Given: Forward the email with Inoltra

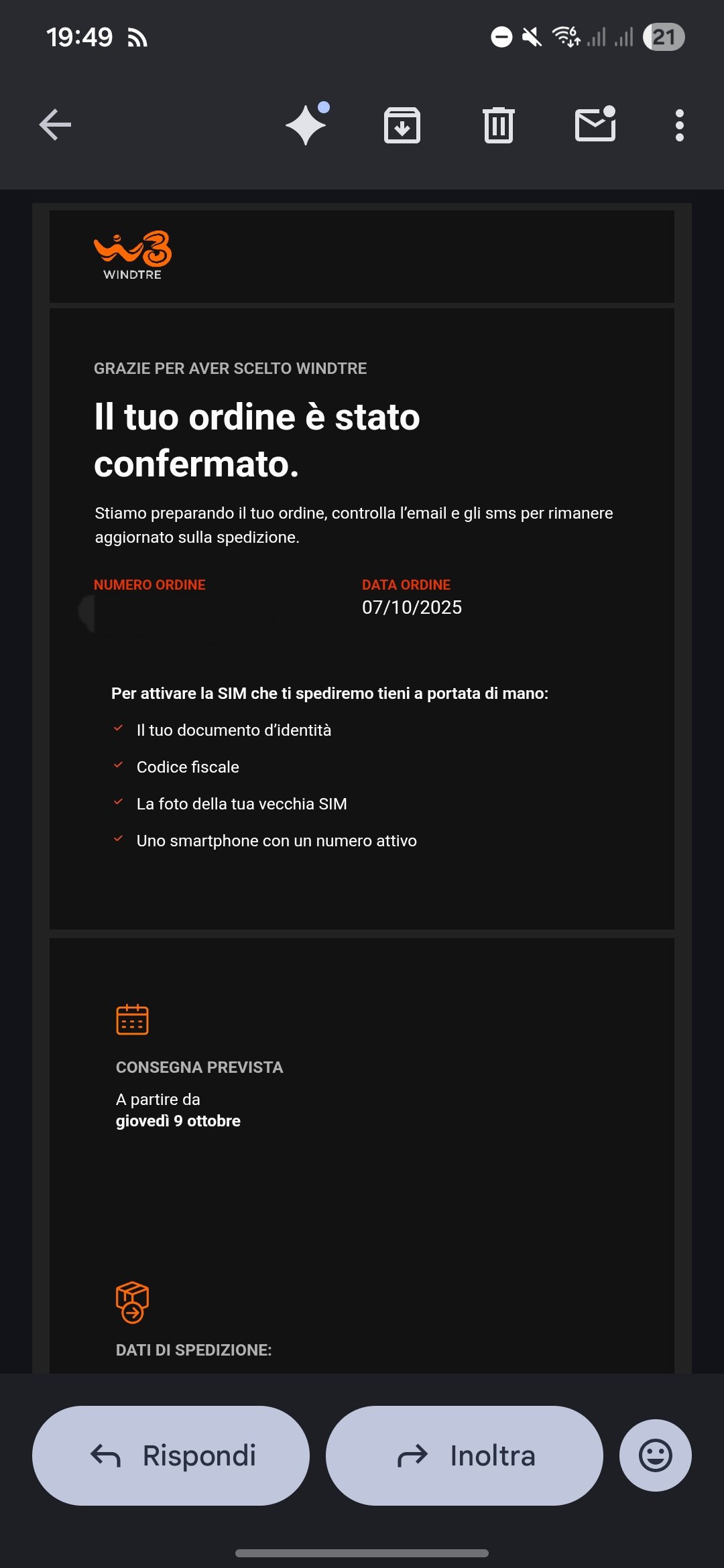Looking at the screenshot, I should [x=465, y=1455].
